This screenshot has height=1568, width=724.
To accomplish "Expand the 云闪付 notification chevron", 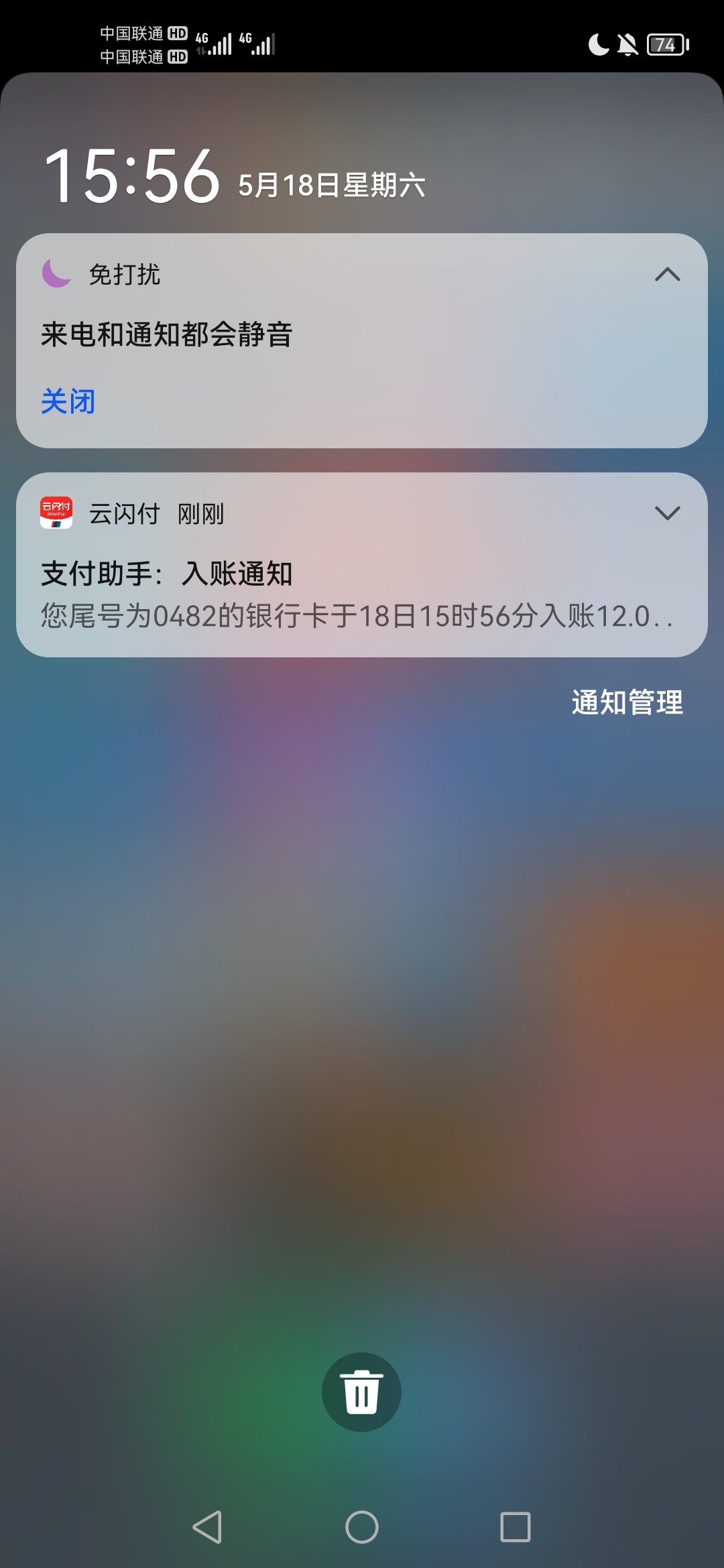I will pyautogui.click(x=667, y=513).
